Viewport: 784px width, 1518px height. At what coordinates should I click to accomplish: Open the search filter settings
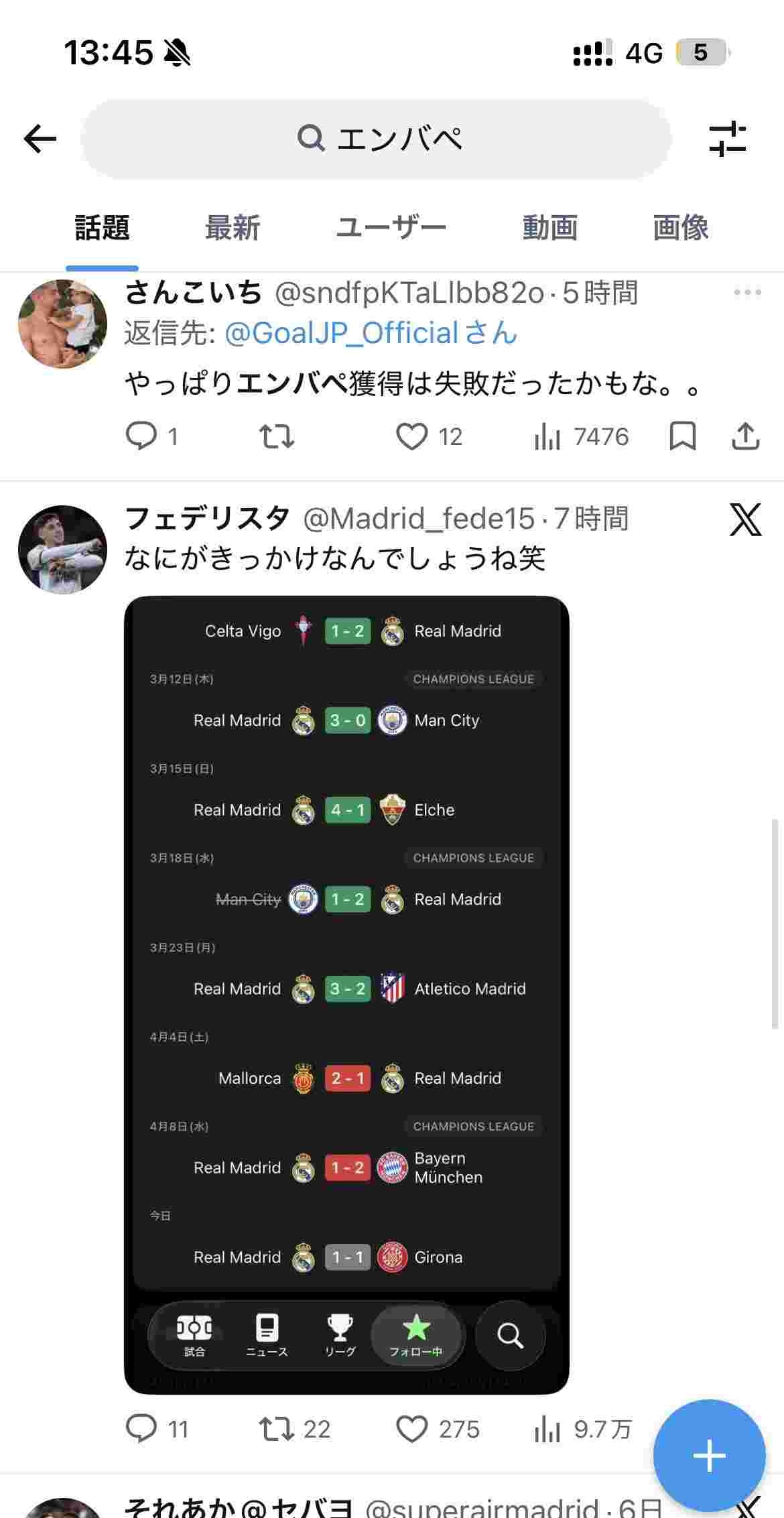click(727, 139)
